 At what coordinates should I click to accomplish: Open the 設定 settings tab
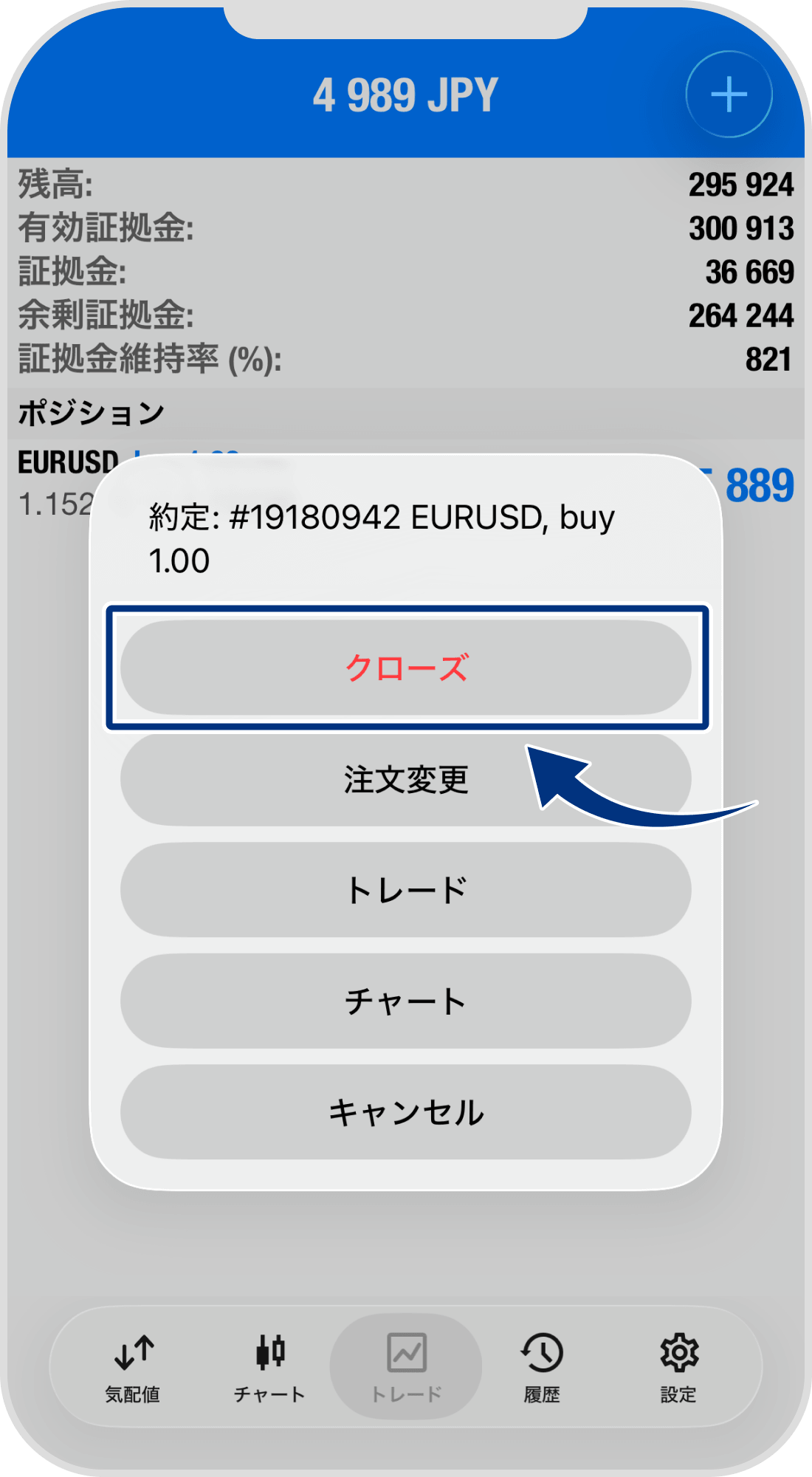coord(678,1368)
